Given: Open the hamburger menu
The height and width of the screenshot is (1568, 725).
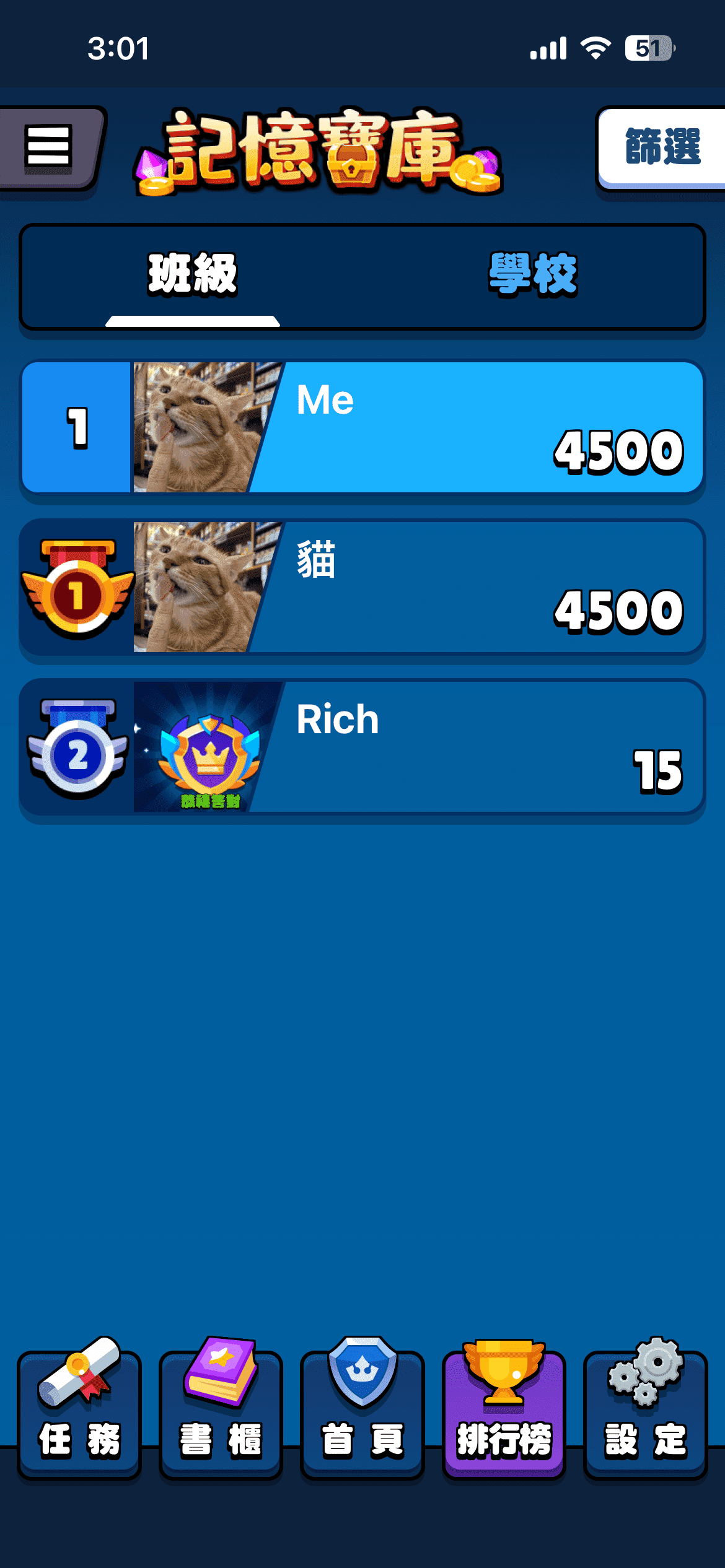Looking at the screenshot, I should tap(48, 147).
